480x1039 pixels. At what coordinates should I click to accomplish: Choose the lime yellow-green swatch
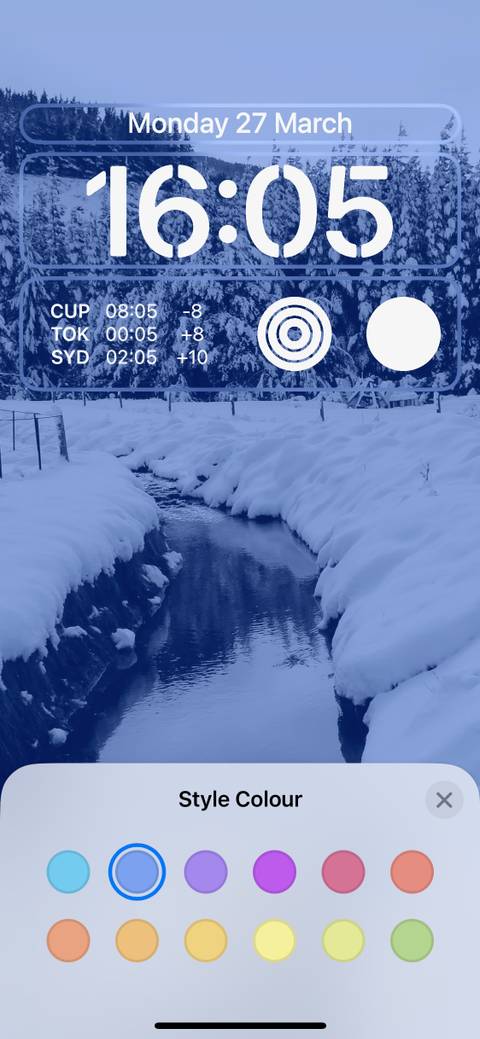point(343,940)
